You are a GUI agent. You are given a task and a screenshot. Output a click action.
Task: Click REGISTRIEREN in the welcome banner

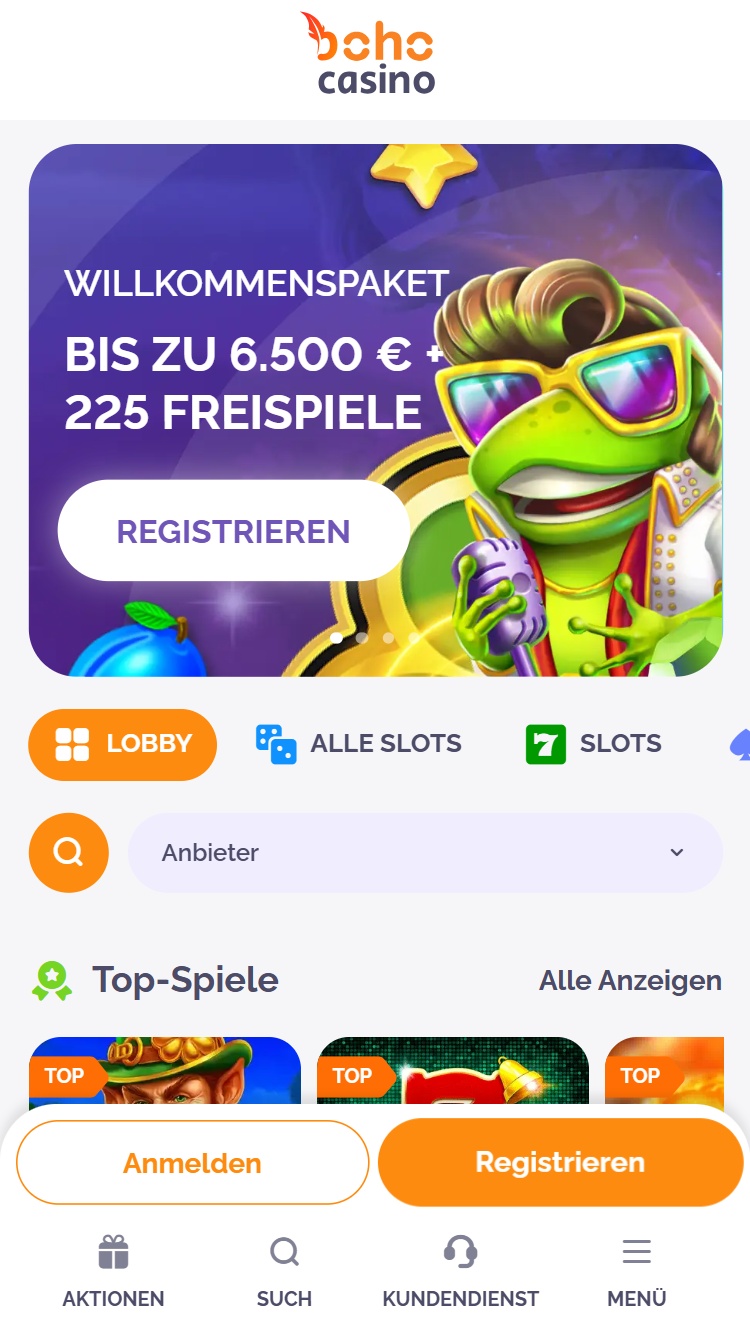click(x=233, y=530)
